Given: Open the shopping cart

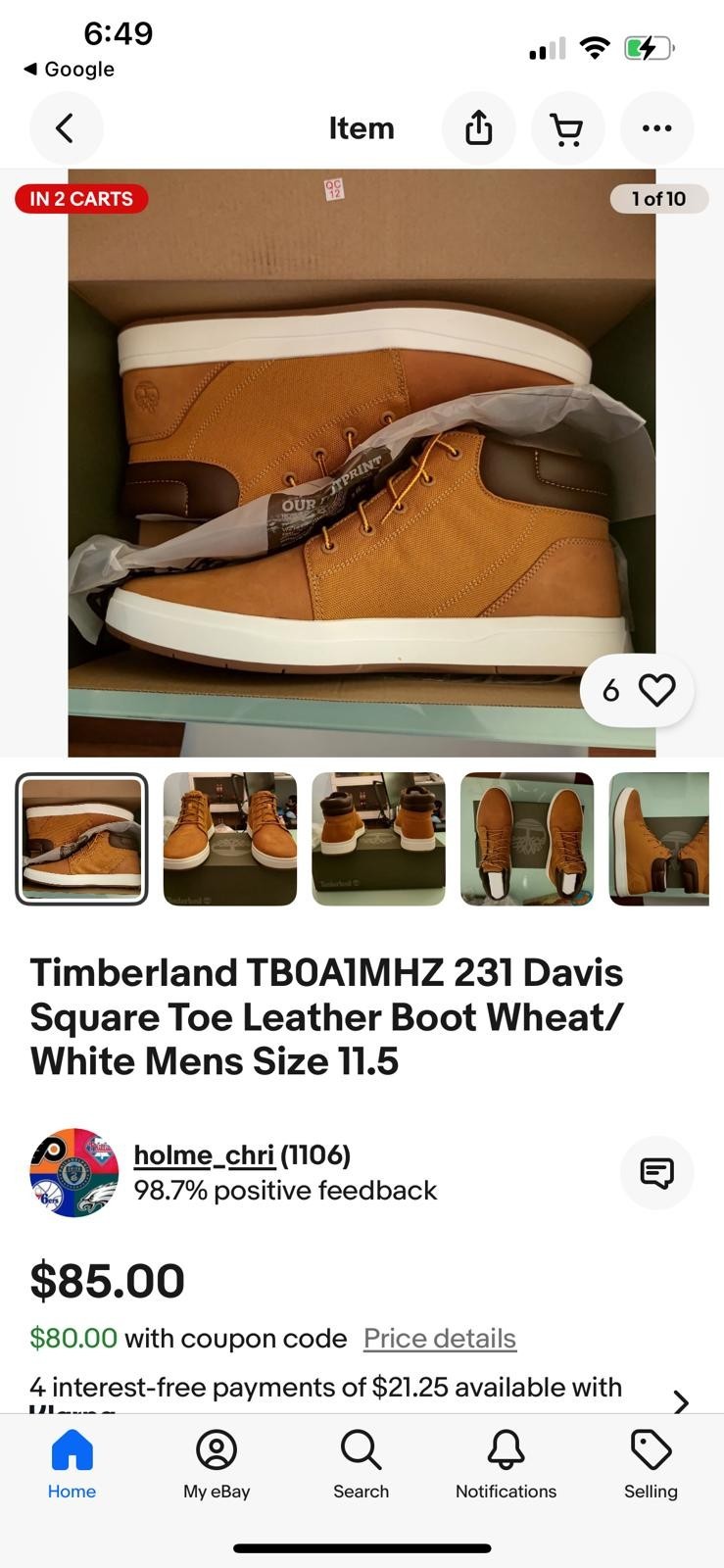Looking at the screenshot, I should (567, 128).
